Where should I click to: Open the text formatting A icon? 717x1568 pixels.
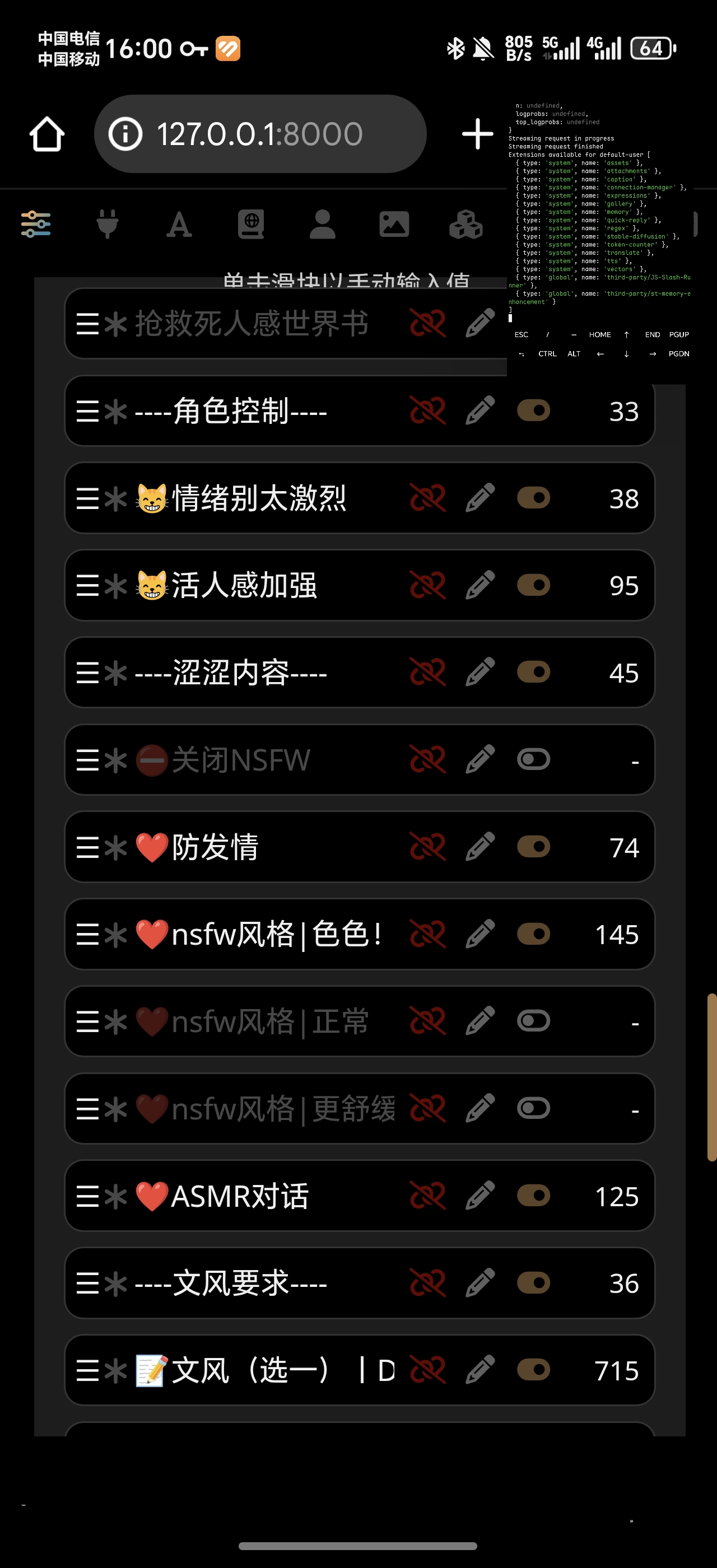click(x=179, y=224)
